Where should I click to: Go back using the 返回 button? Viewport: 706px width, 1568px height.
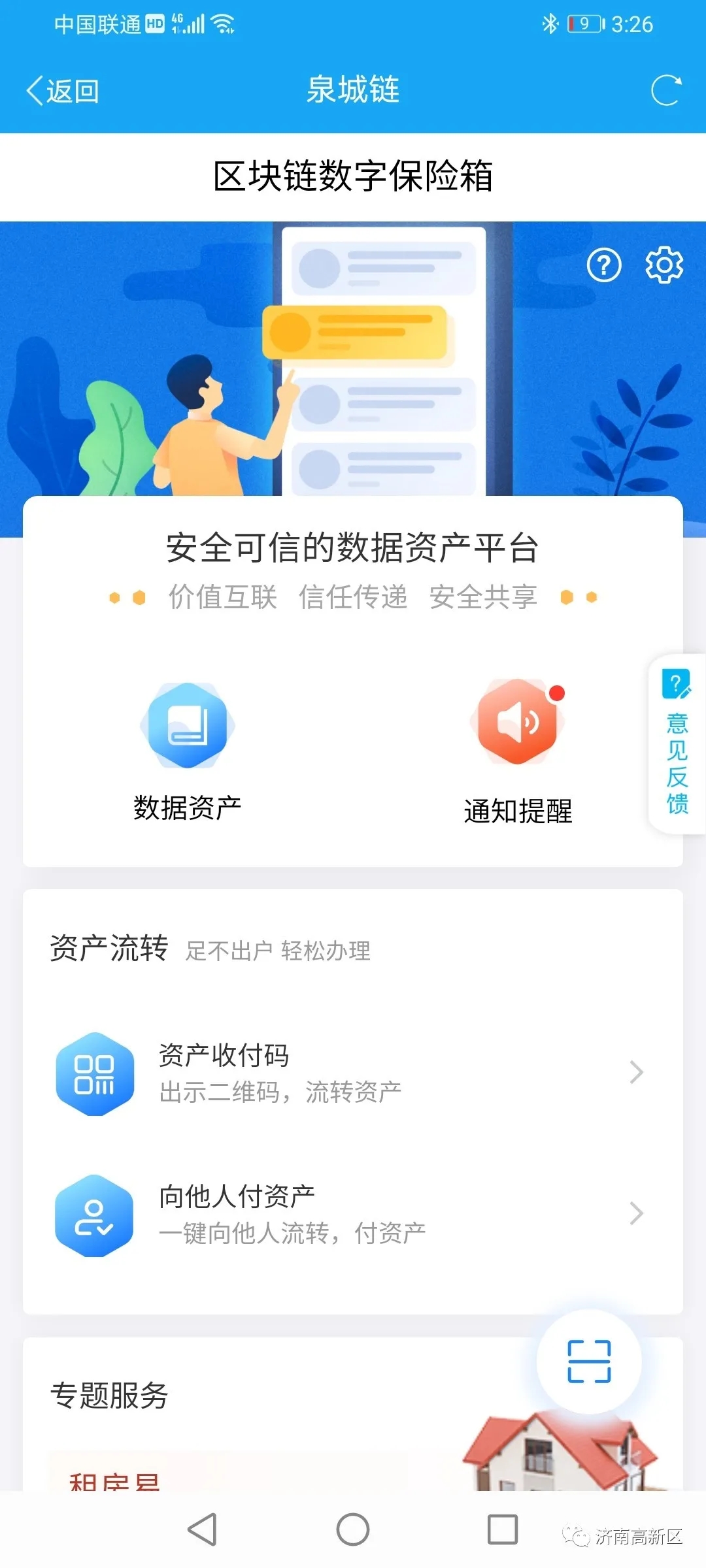pos(63,91)
